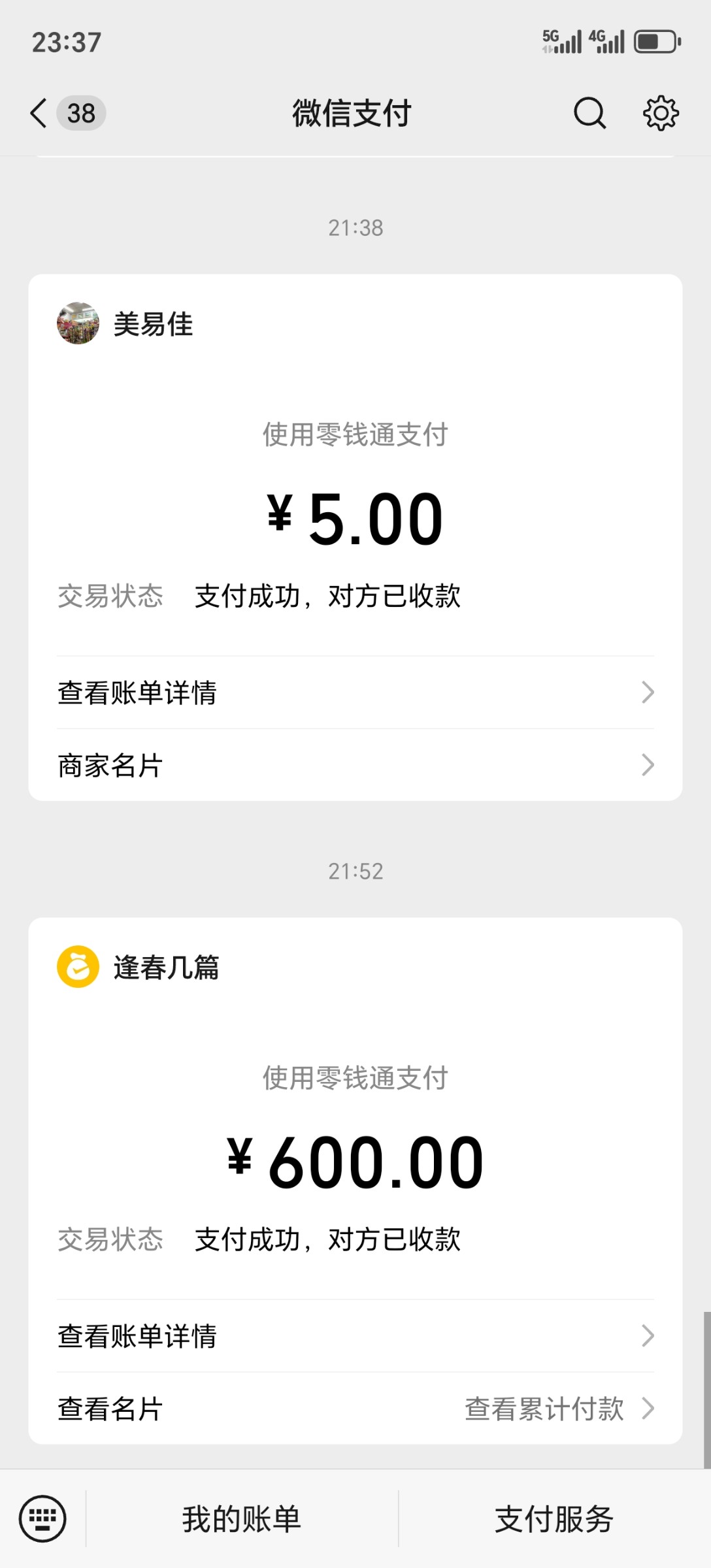Switch to keyboard input with the bottom-left icon

[x=42, y=1518]
